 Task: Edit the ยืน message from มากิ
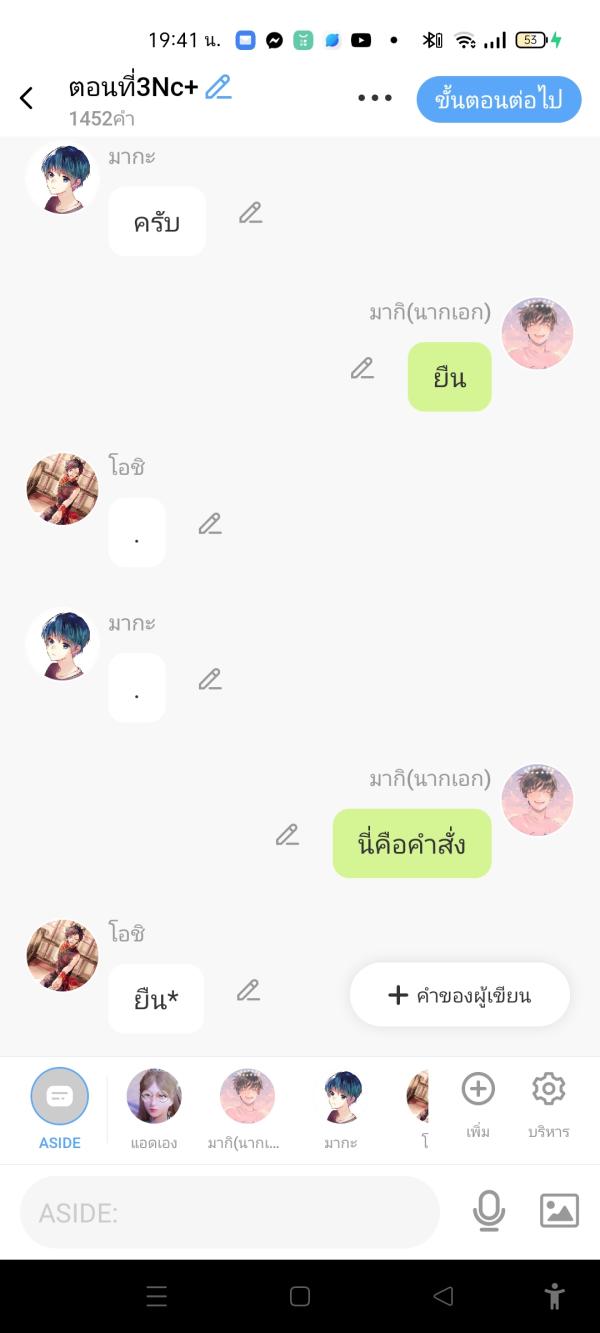coord(362,369)
